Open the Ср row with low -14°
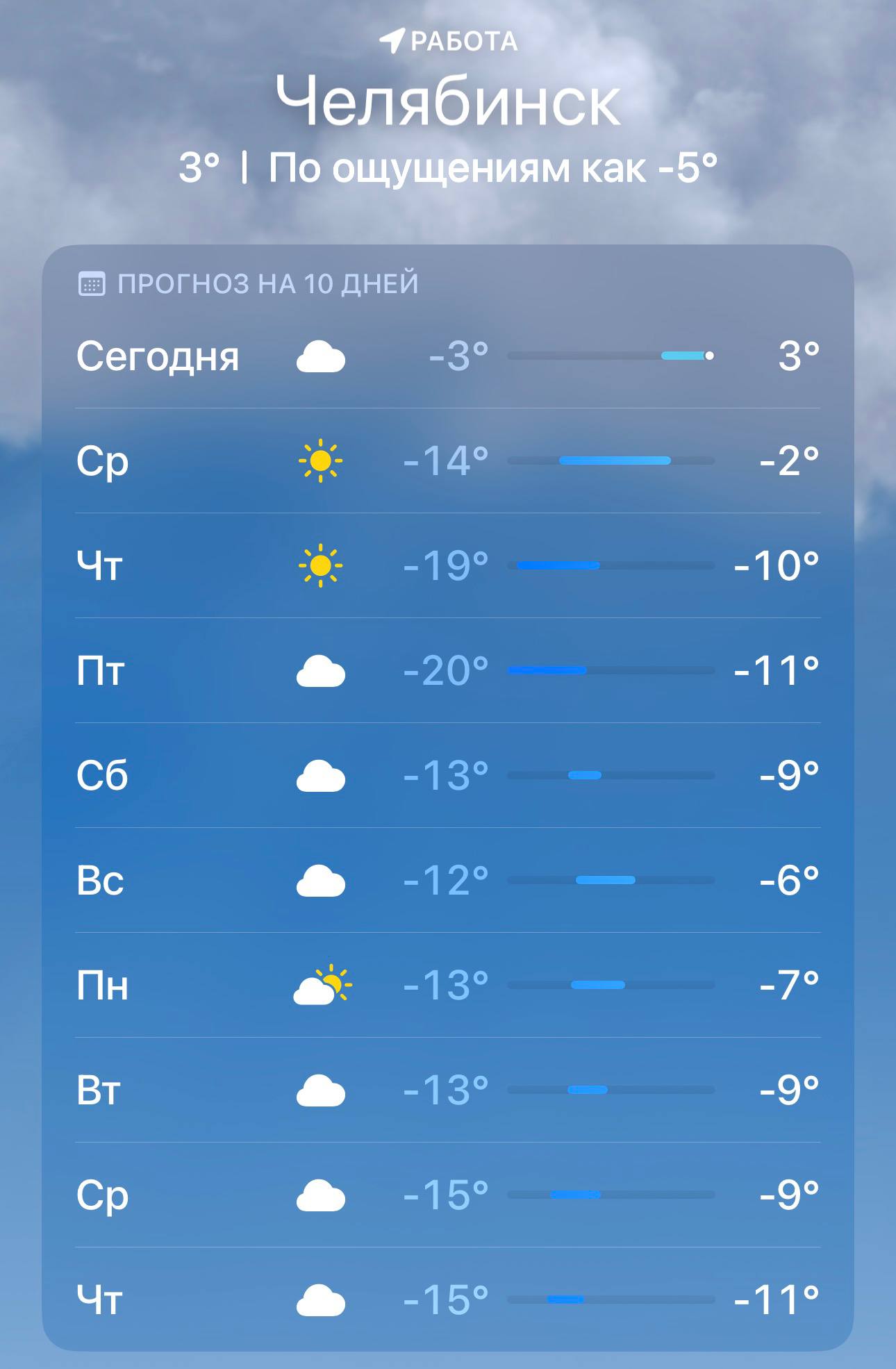Screen dimensions: 896x1369 click(447, 461)
